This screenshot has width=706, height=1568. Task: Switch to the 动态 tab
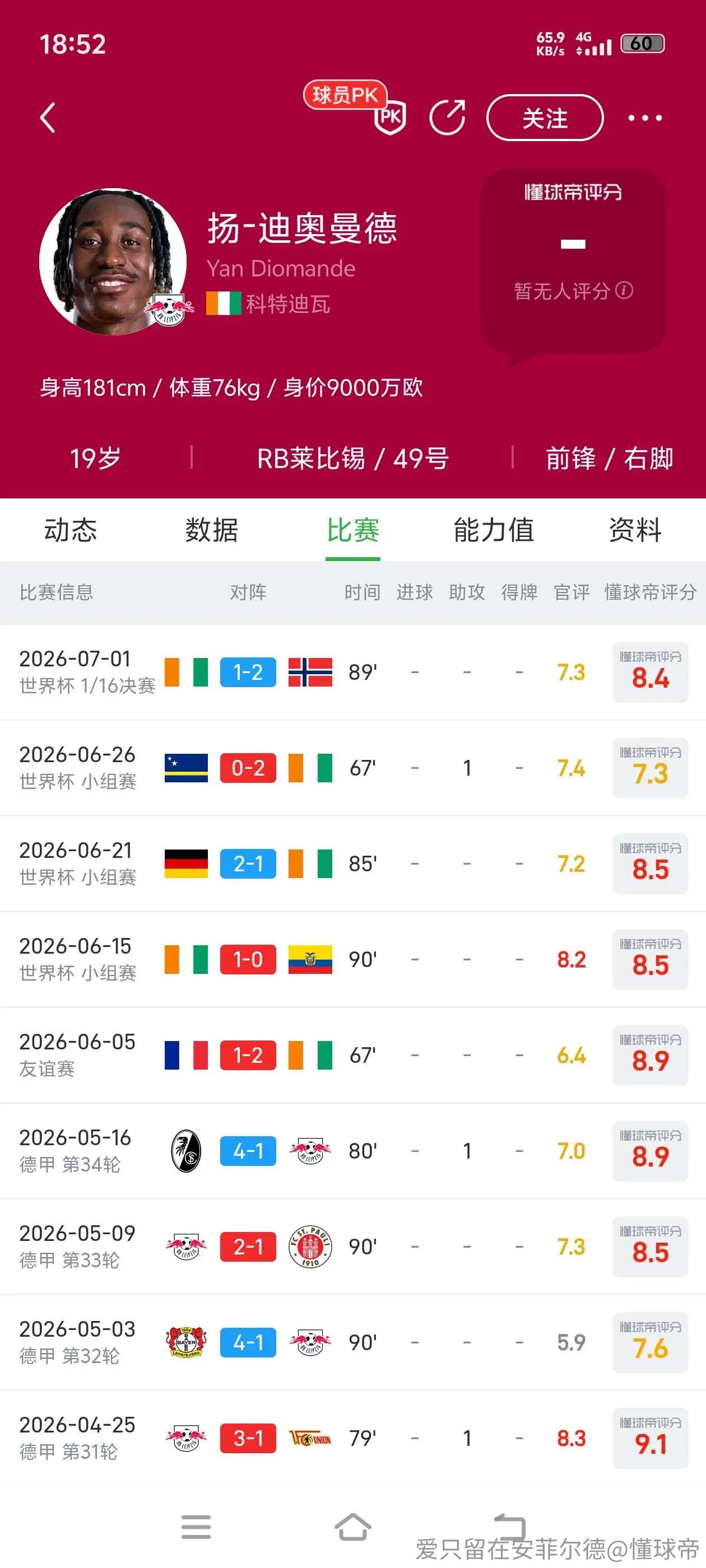(71, 530)
